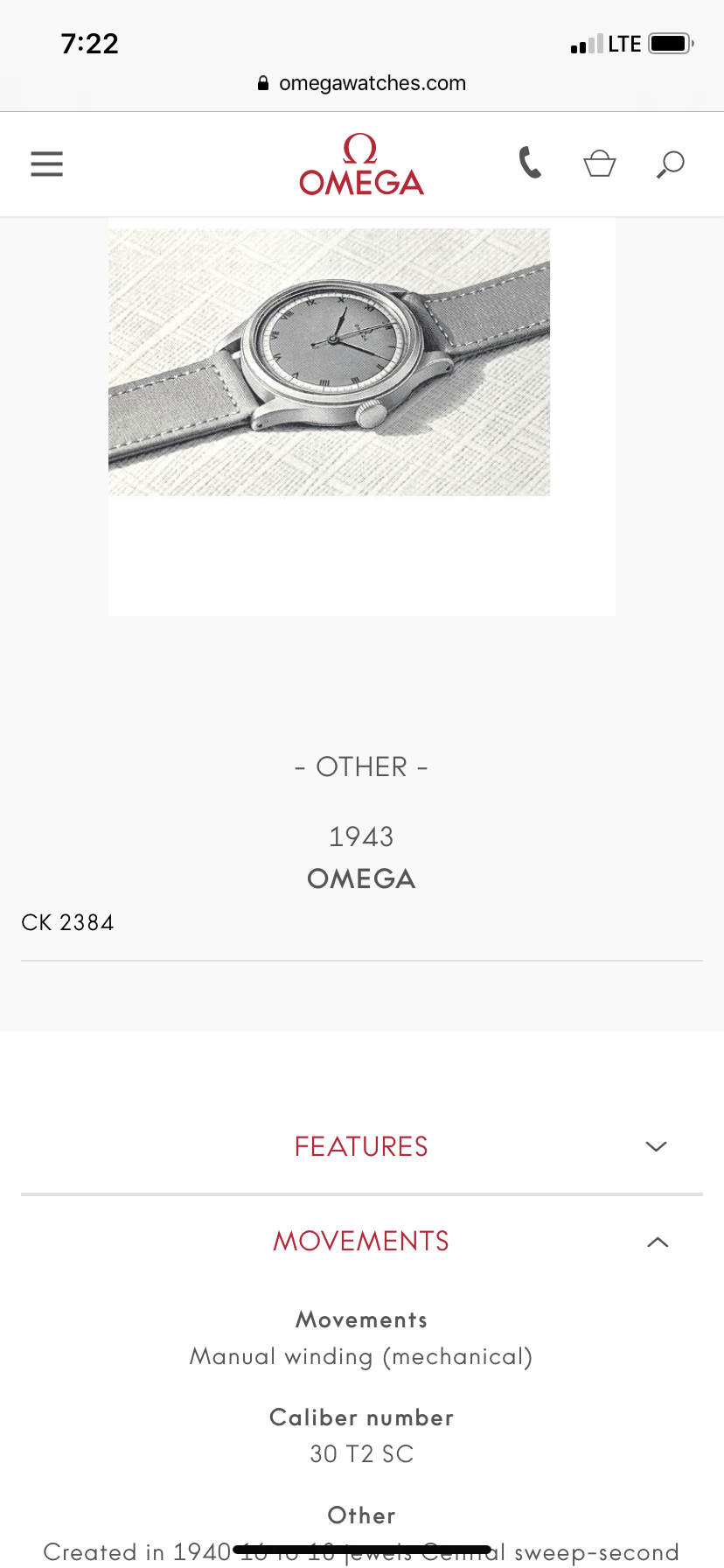Open the hamburger navigation menu
The height and width of the screenshot is (1568, 724).
[47, 164]
